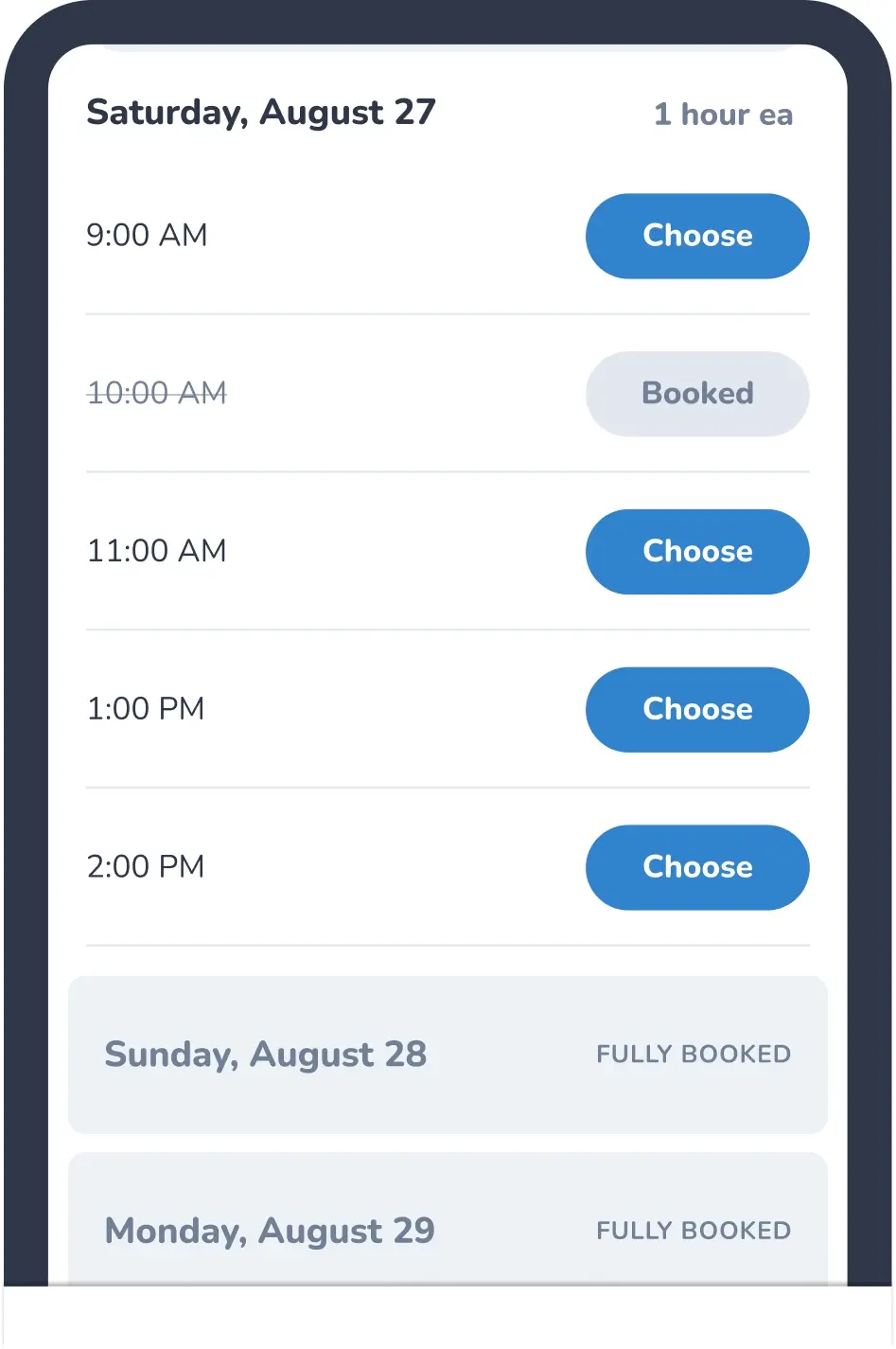The height and width of the screenshot is (1349, 896).
Task: Choose the 1:00 PM time slot
Action: click(x=697, y=710)
